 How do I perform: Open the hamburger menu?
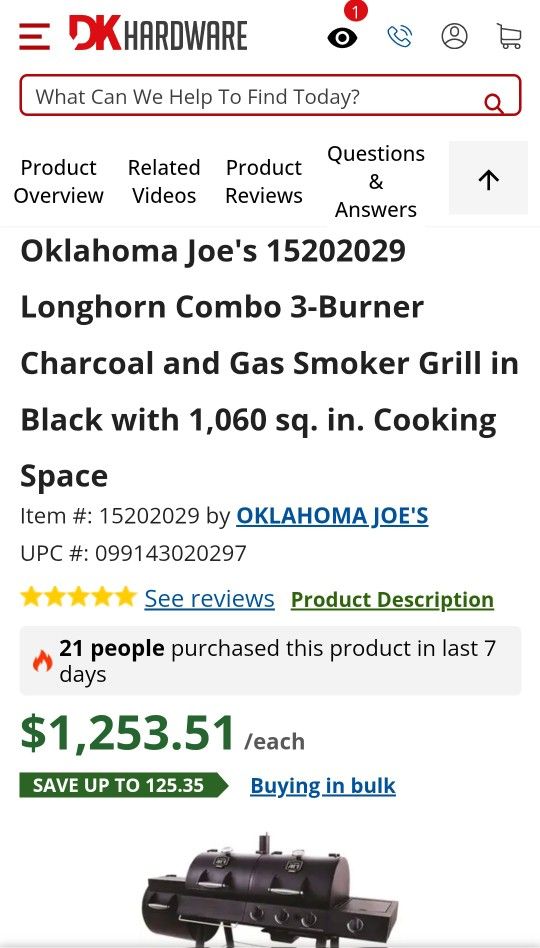(x=34, y=36)
